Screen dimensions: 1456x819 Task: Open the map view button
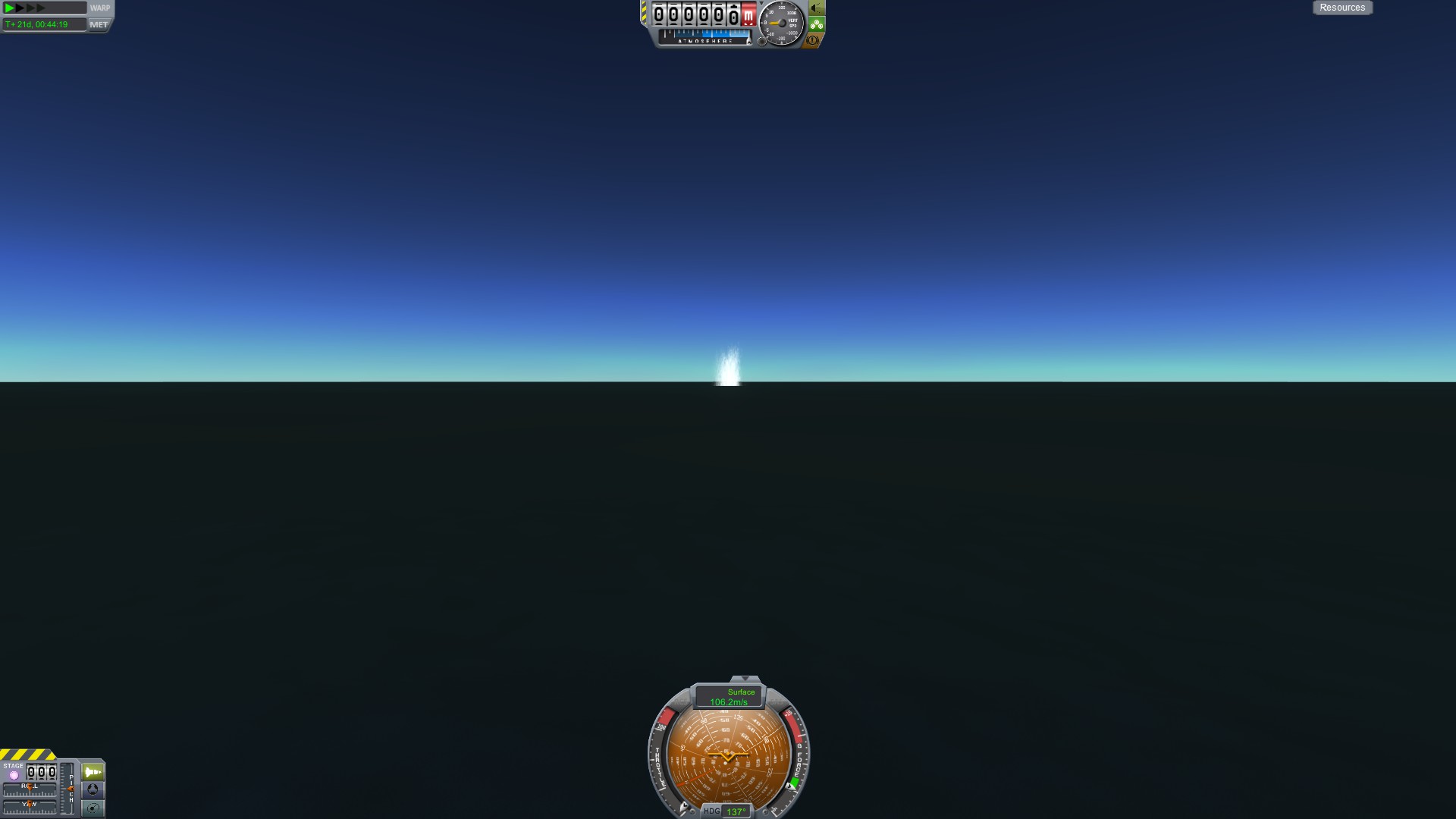tap(93, 808)
